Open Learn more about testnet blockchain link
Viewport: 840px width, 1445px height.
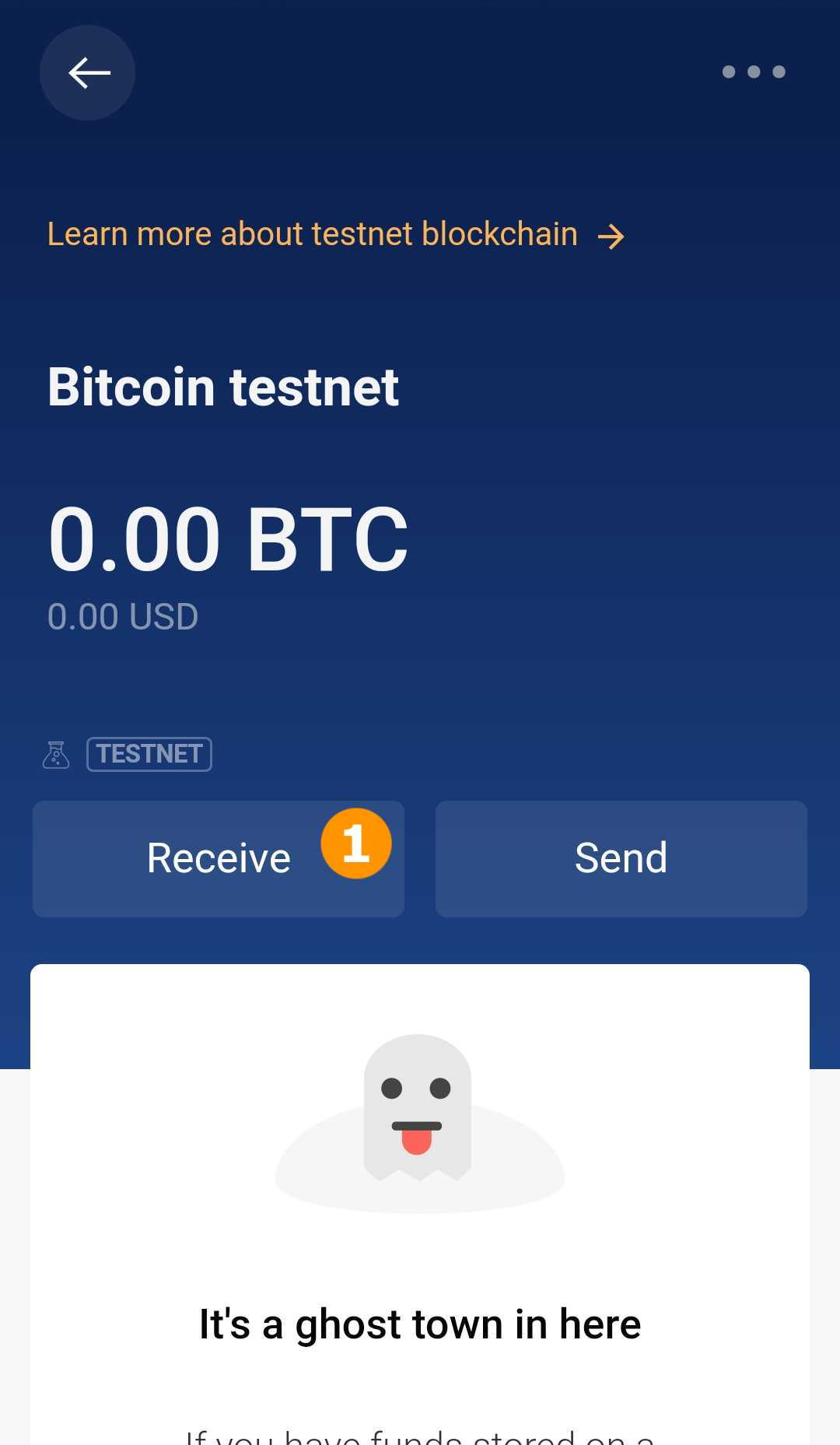336,234
